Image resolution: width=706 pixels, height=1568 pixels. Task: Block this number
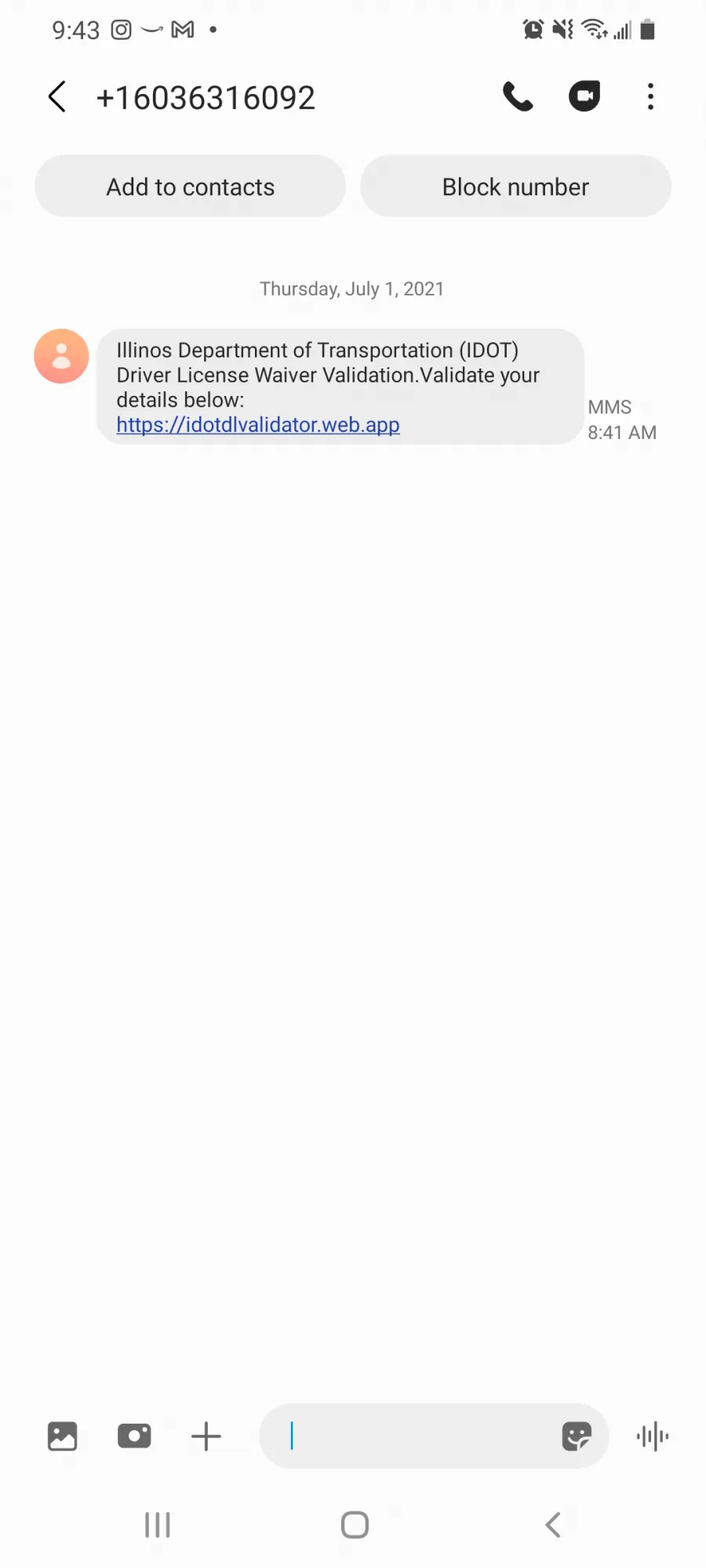(515, 187)
